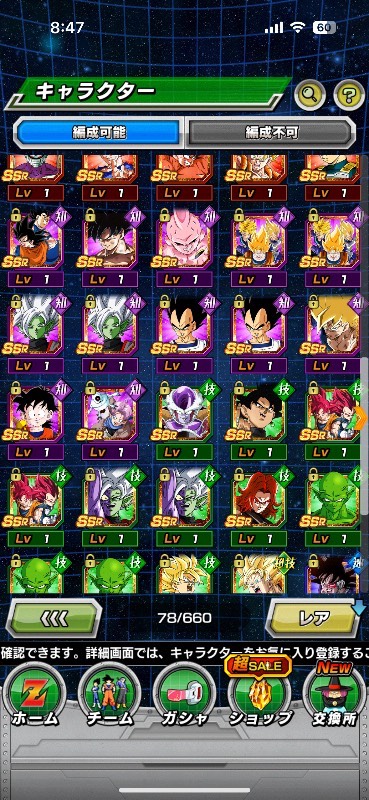This screenshot has height=800, width=369.
Task: Open the ショップ menu
Action: [x=259, y=695]
